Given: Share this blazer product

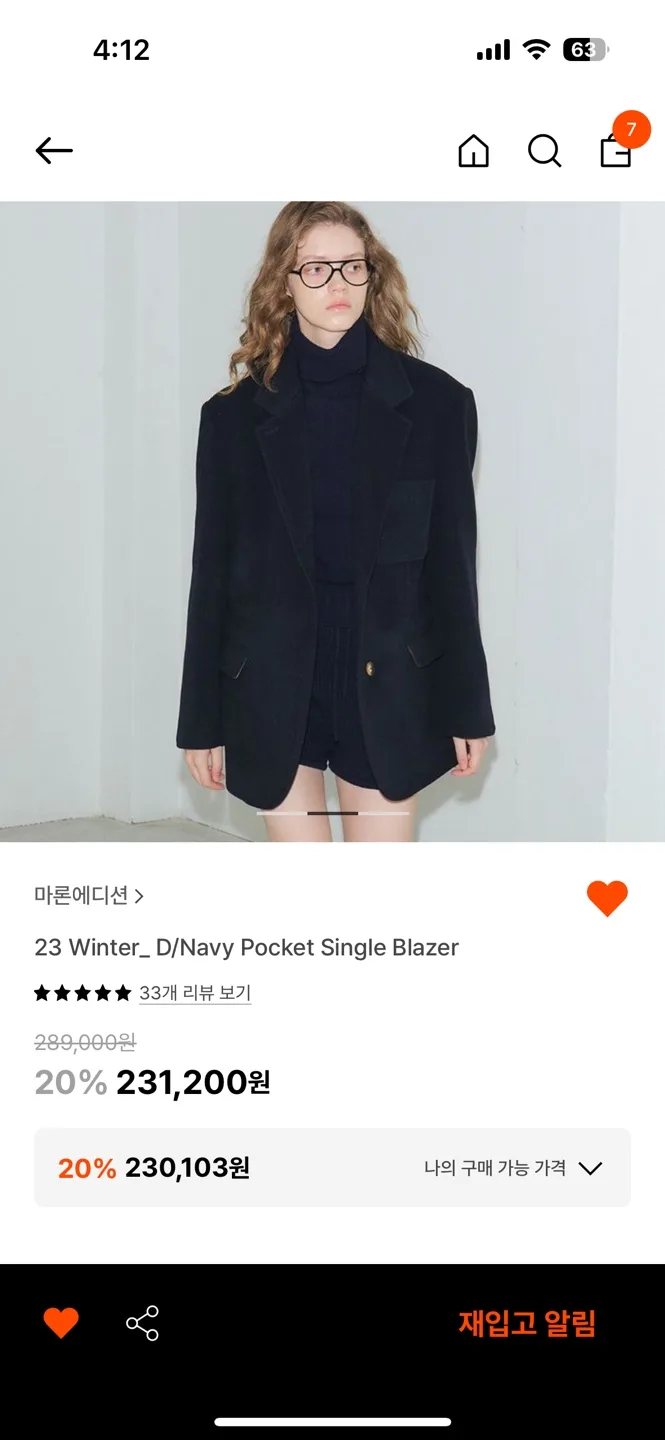Looking at the screenshot, I should pyautogui.click(x=142, y=1323).
